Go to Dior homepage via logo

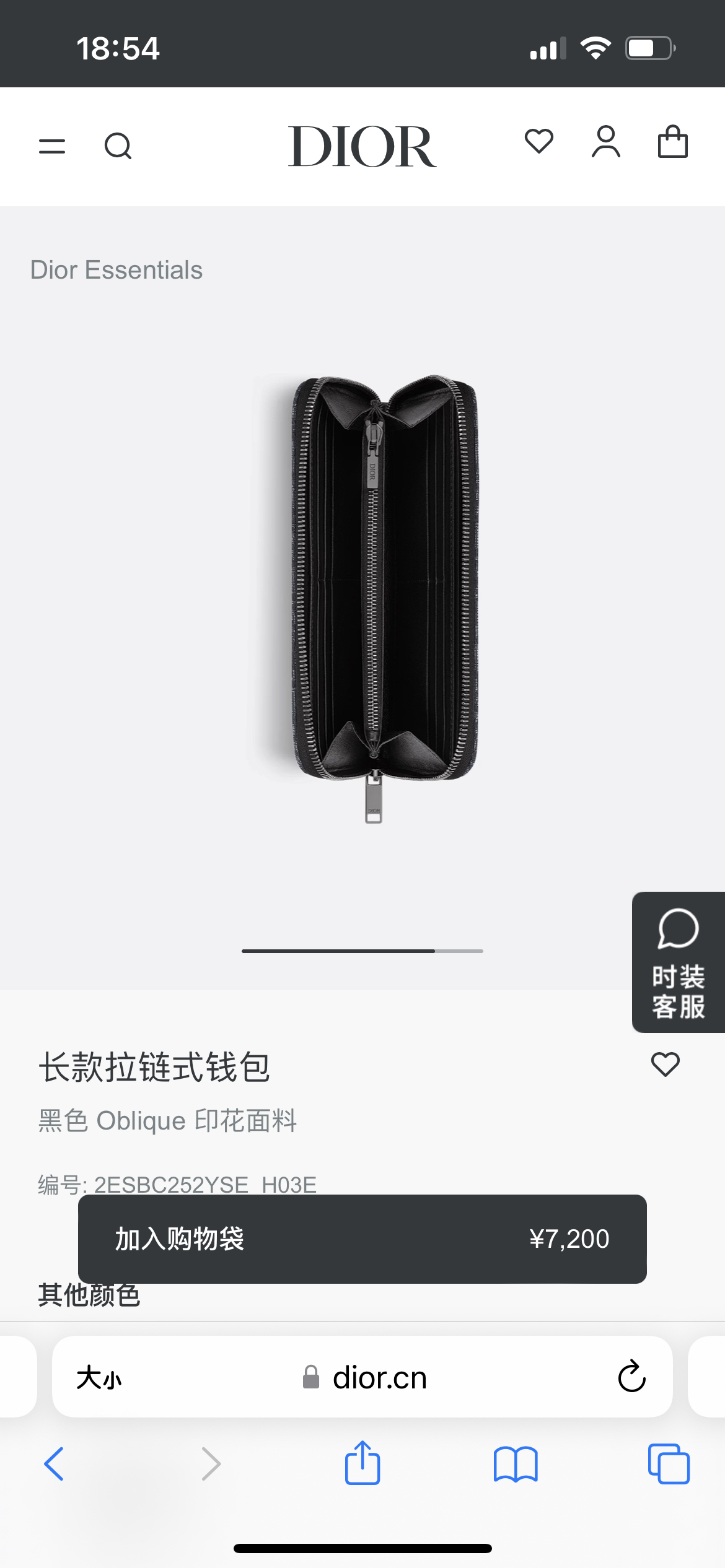tap(362, 147)
